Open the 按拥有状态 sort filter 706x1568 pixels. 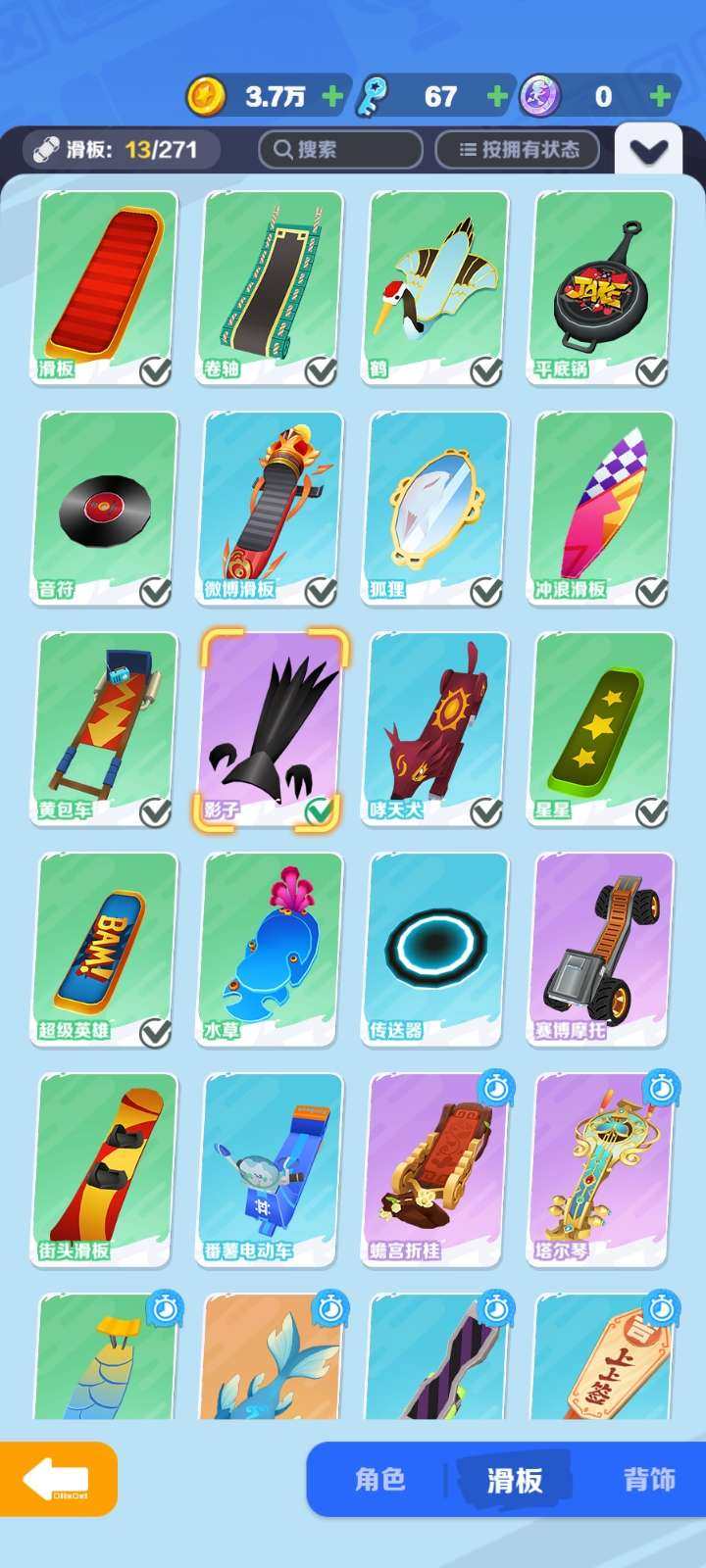coord(517,150)
